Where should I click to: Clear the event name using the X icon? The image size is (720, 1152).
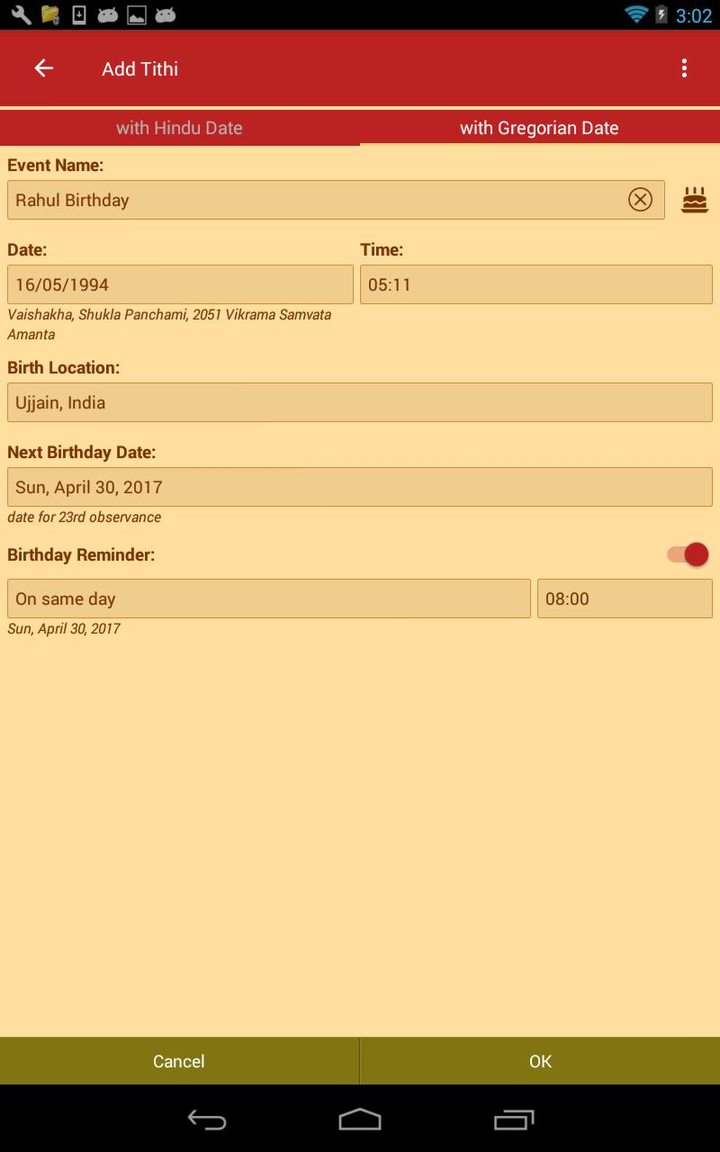pyautogui.click(x=640, y=199)
